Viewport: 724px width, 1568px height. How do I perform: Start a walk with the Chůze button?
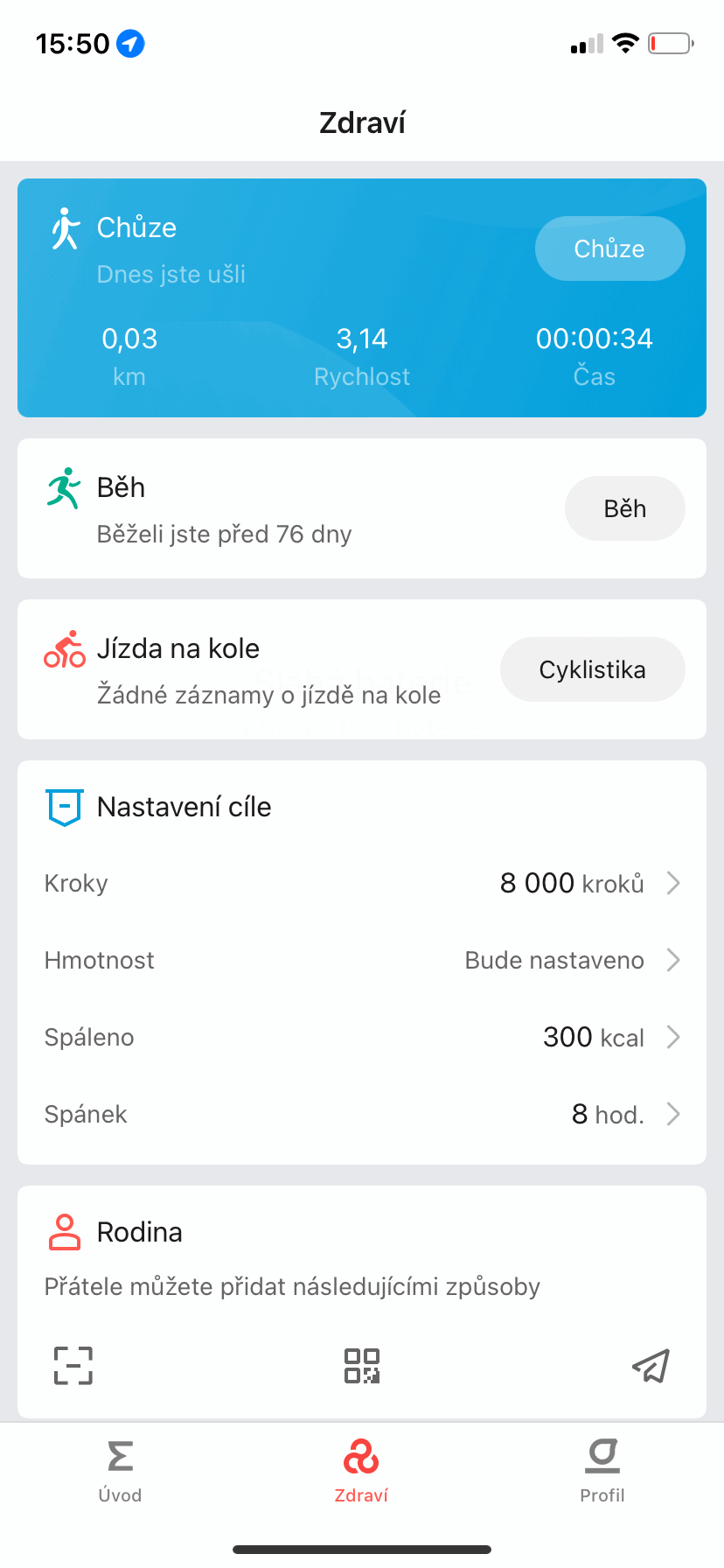(609, 248)
